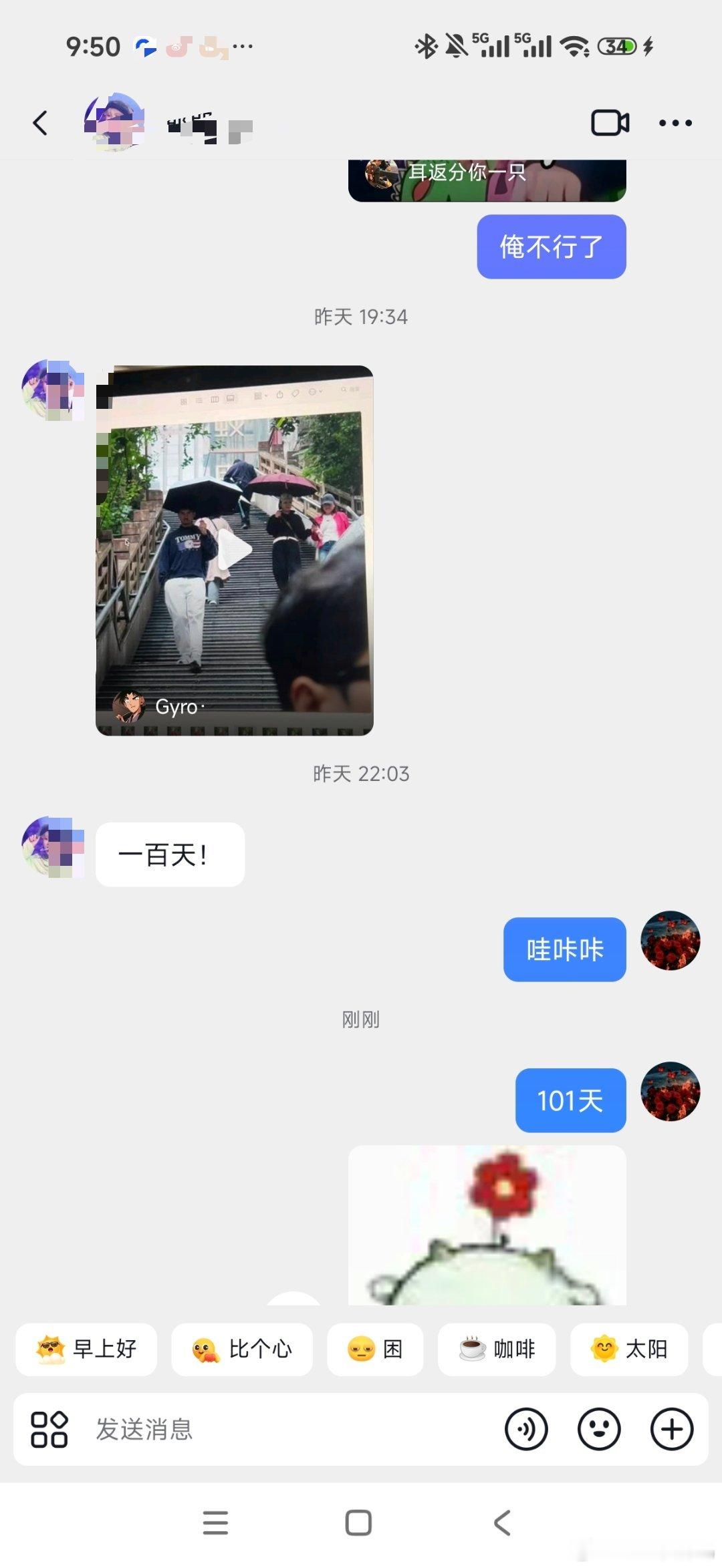Open the app grid panel beside message input
722x1568 pixels.
50,1430
